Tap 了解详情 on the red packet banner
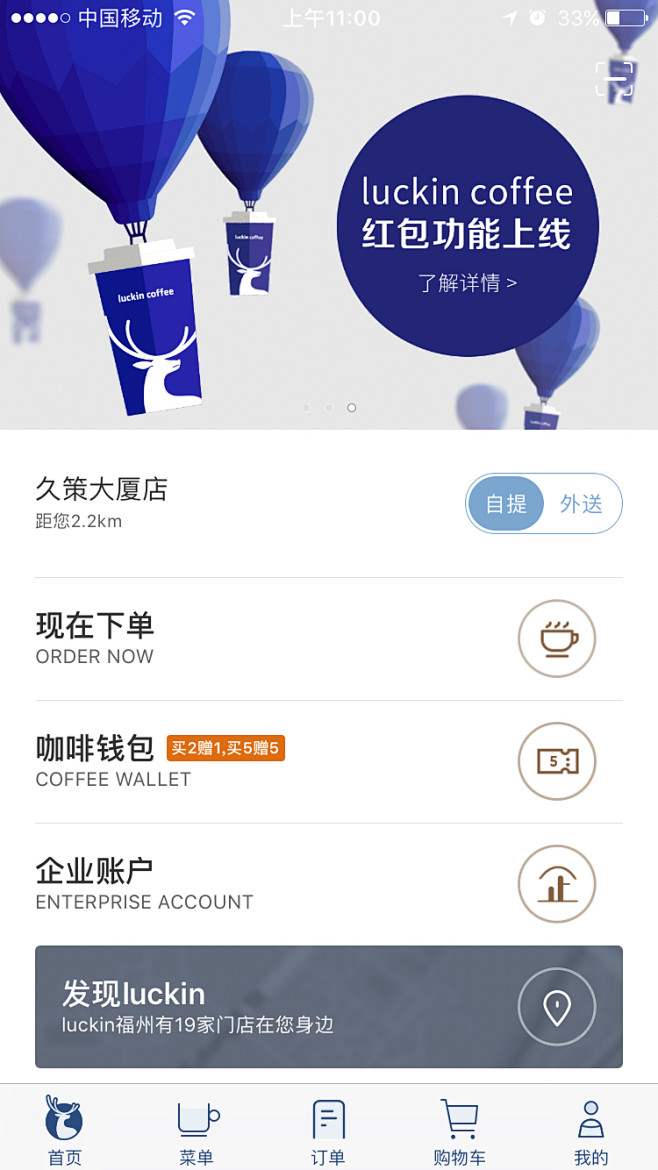Viewport: 658px width, 1170px height. pyautogui.click(x=467, y=283)
